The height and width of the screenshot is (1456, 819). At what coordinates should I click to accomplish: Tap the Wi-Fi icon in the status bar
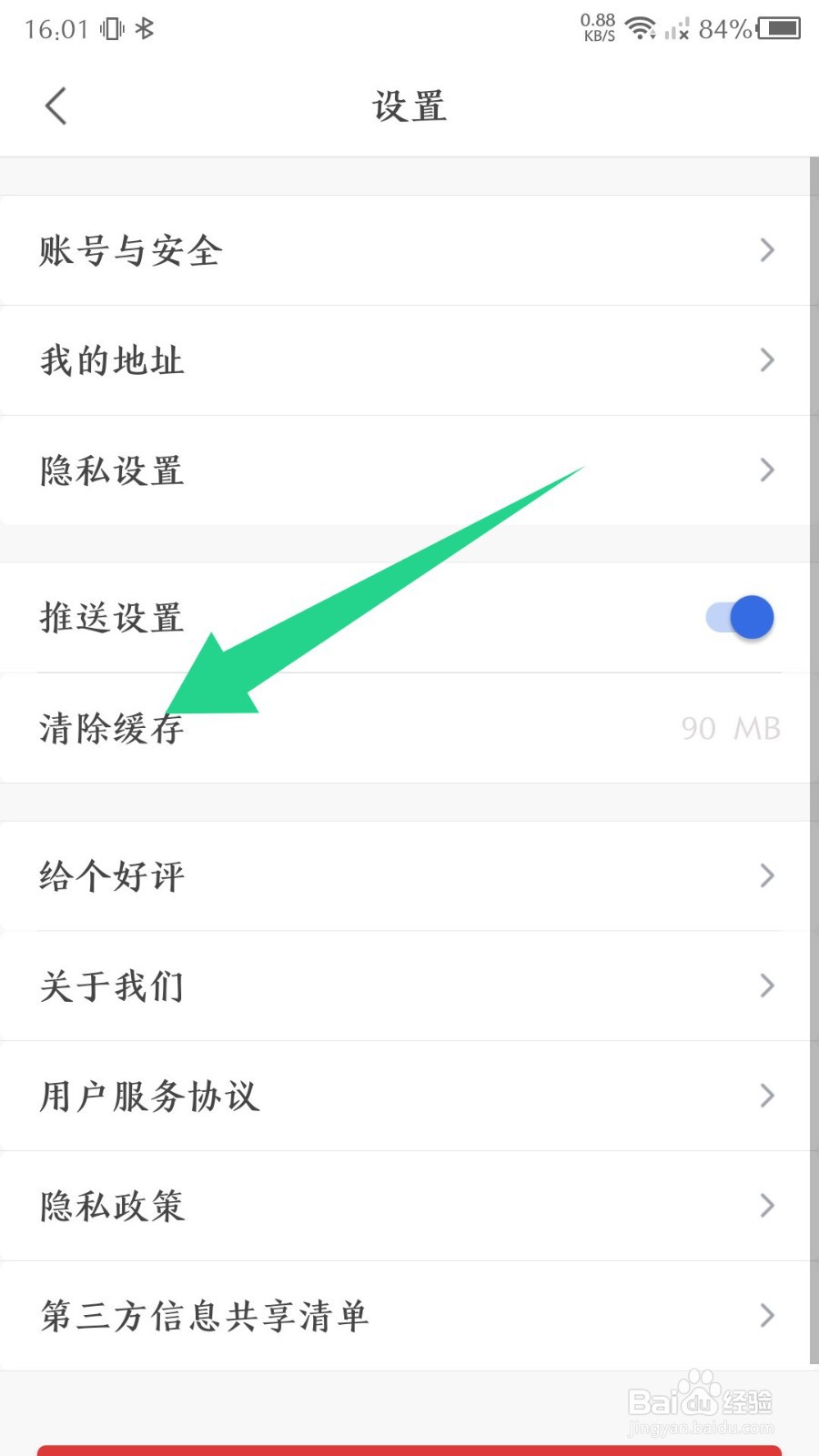click(x=640, y=28)
